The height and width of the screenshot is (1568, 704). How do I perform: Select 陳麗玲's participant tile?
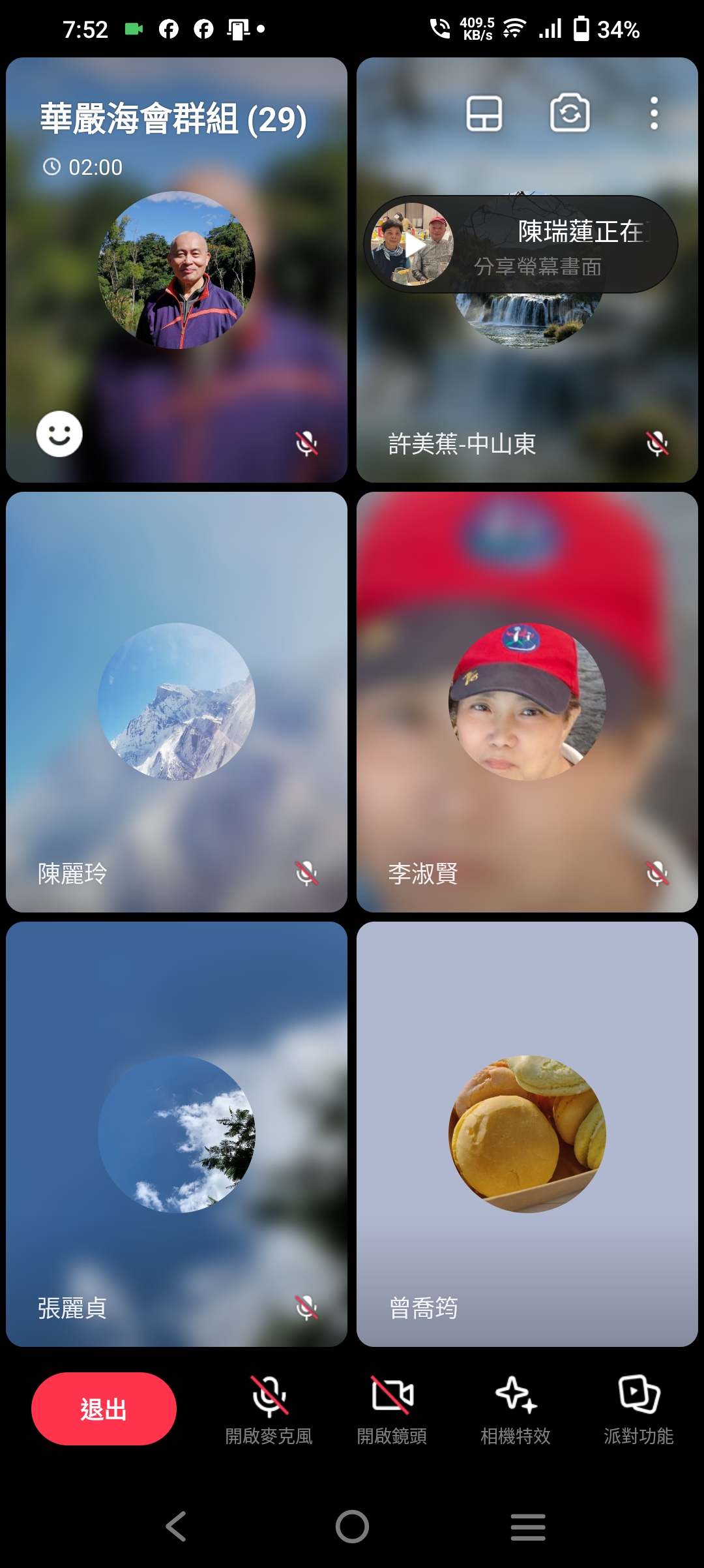[177, 702]
